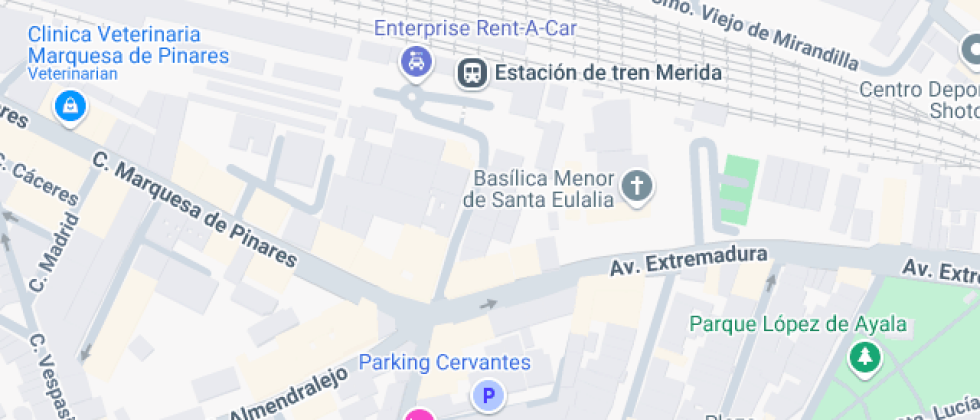Screen dimensions: 980x420
Task: Open Enterprise Rent-A-Car marker
Action: 417,62
